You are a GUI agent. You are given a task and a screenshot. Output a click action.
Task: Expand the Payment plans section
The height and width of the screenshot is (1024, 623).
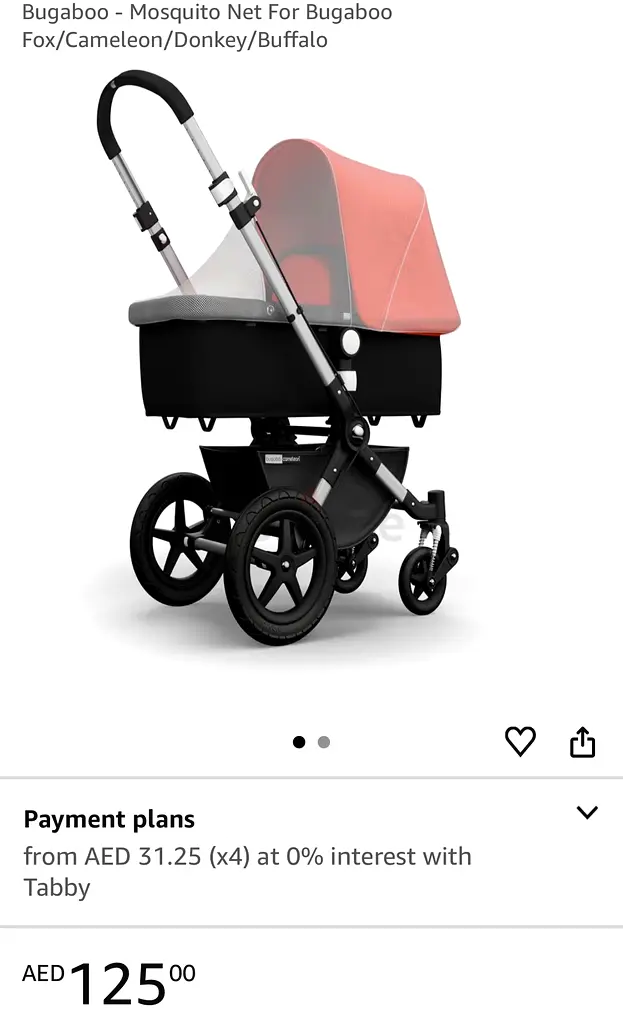pyautogui.click(x=587, y=812)
